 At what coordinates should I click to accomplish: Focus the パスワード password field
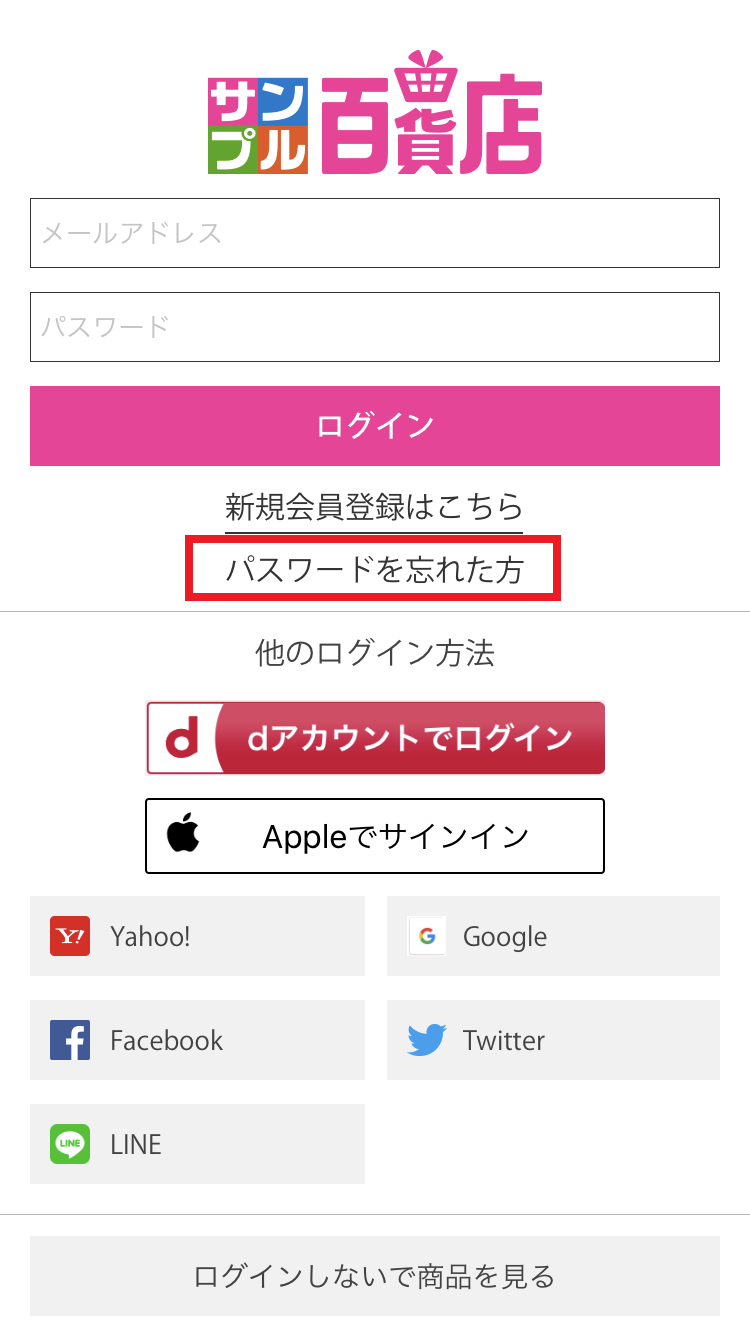pos(375,327)
